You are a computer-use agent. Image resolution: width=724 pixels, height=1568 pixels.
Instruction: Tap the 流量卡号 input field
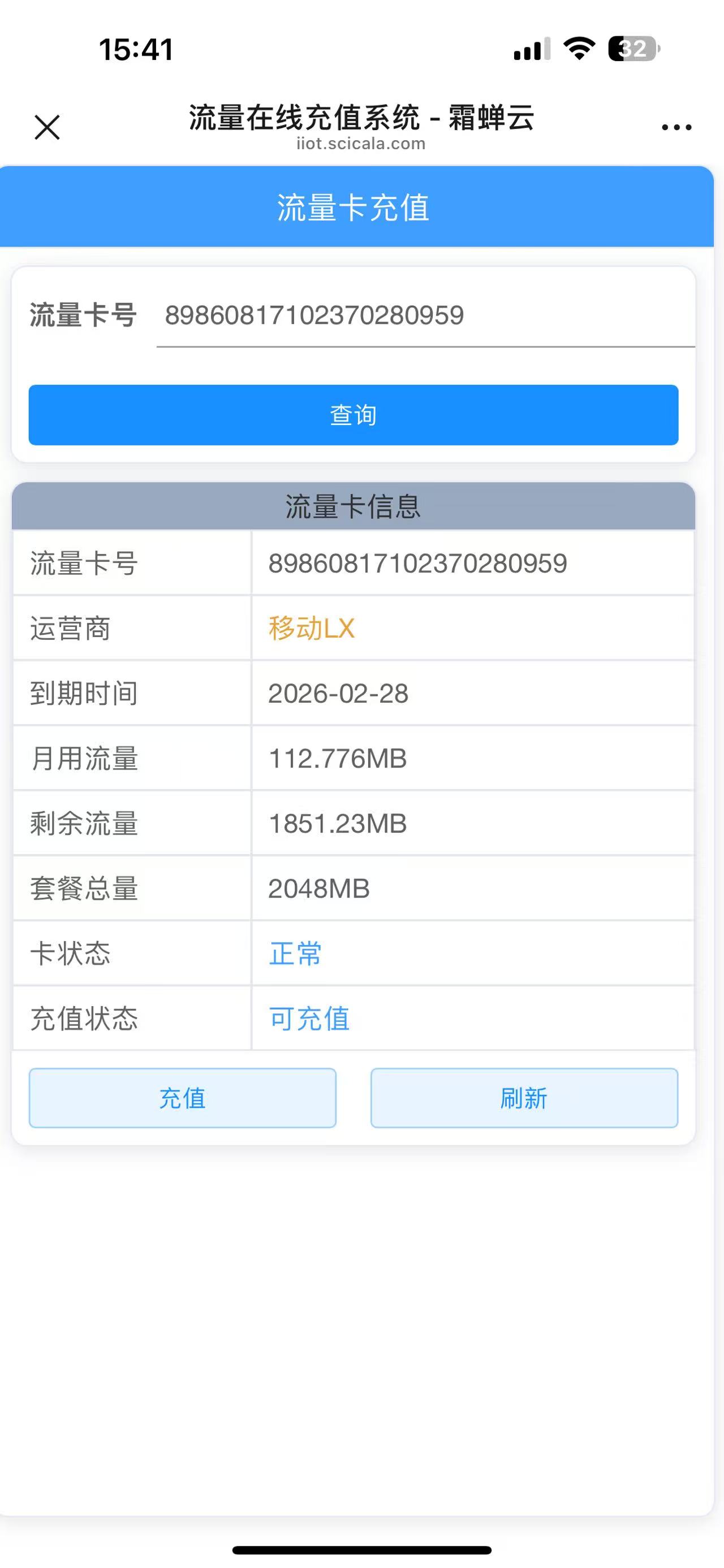click(x=424, y=316)
